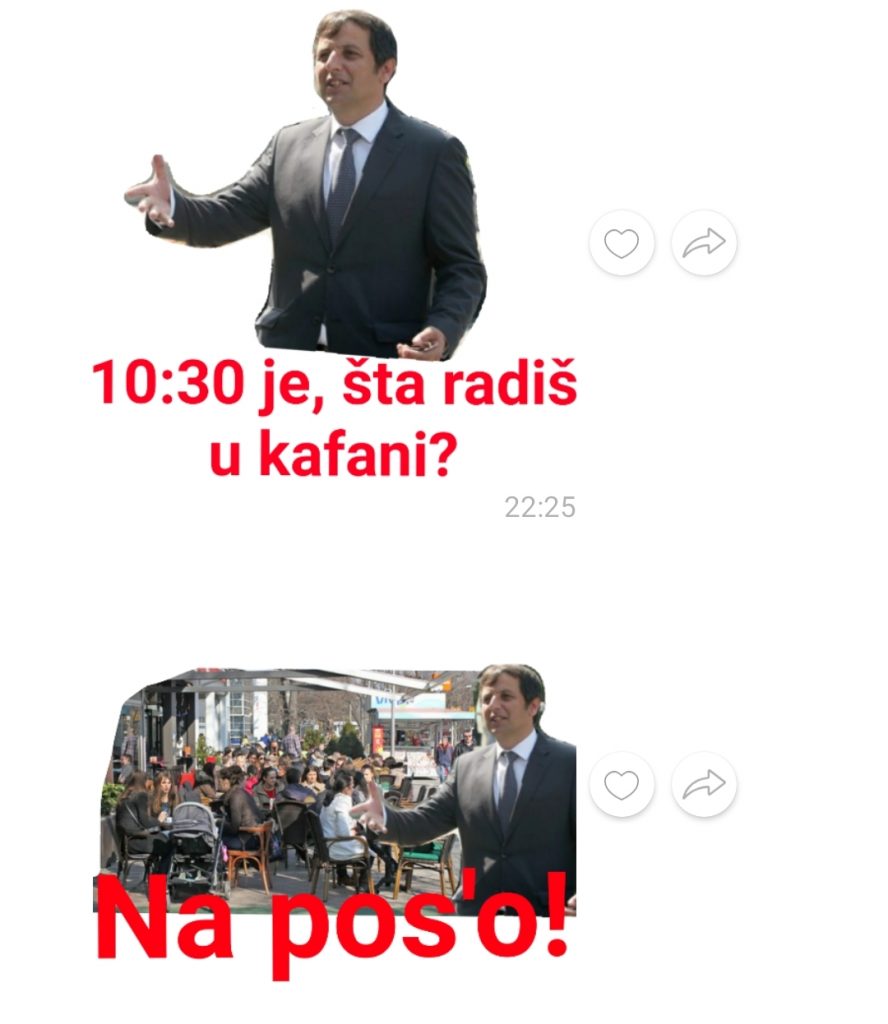The width and height of the screenshot is (888, 1024).
Task: Forward the "Na pos'o!" sticker message
Action: [704, 785]
